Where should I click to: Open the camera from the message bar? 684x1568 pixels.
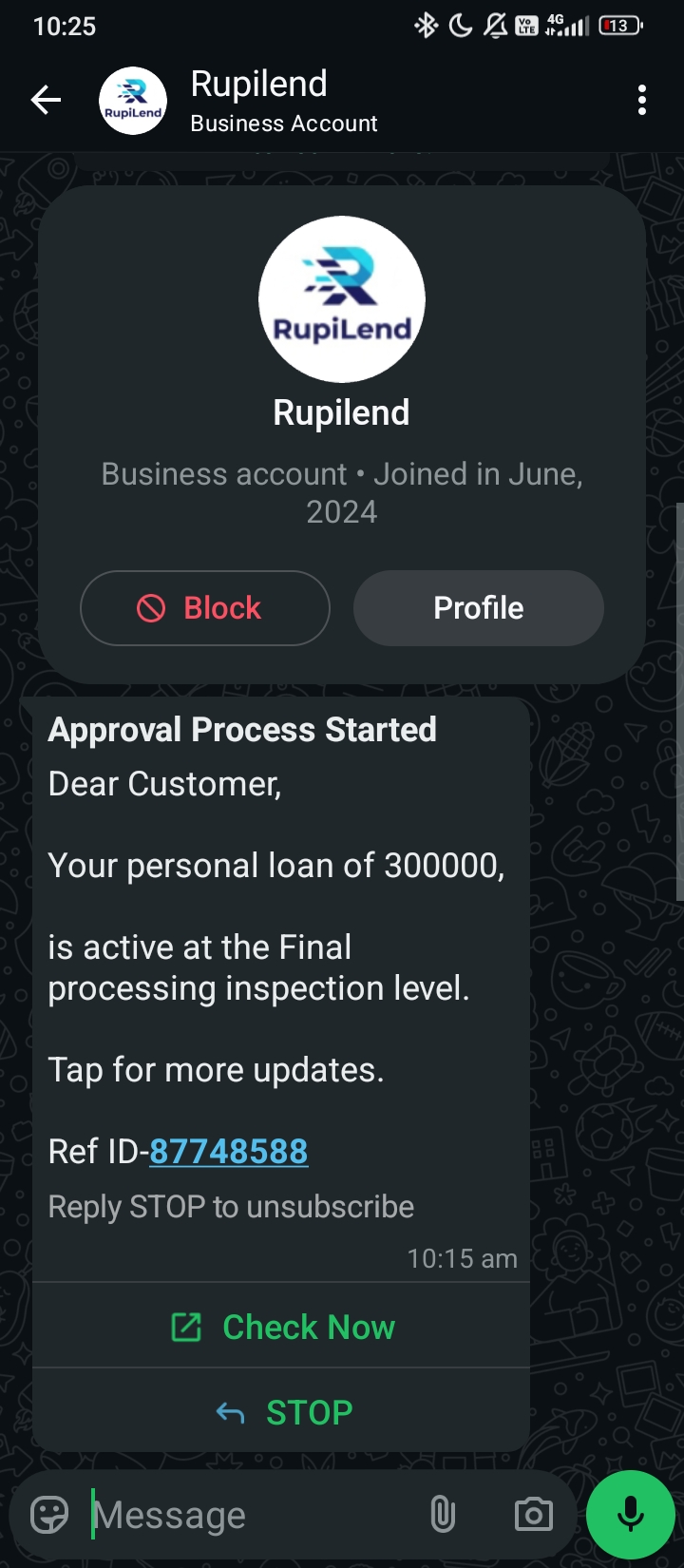[x=533, y=1514]
